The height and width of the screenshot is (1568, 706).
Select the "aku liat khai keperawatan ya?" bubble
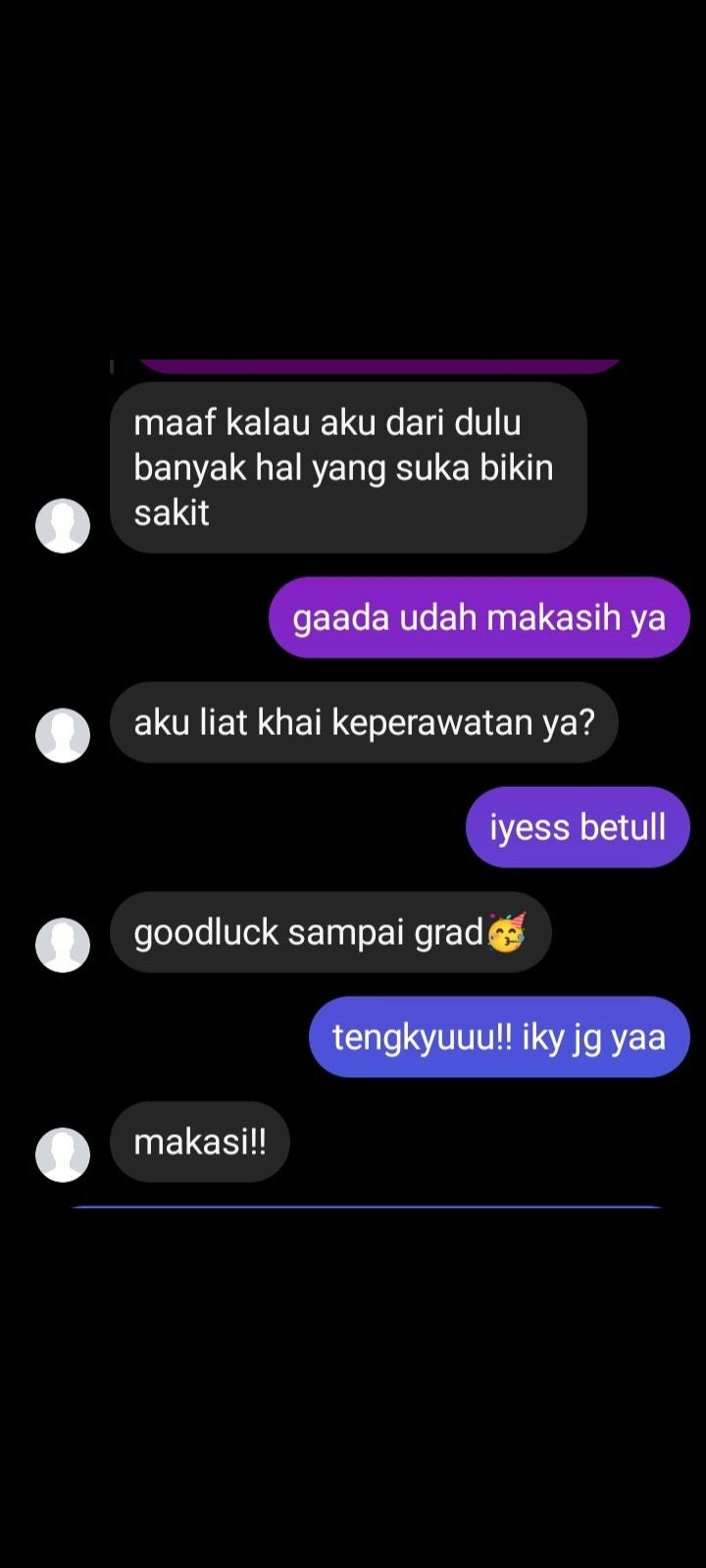(x=366, y=722)
